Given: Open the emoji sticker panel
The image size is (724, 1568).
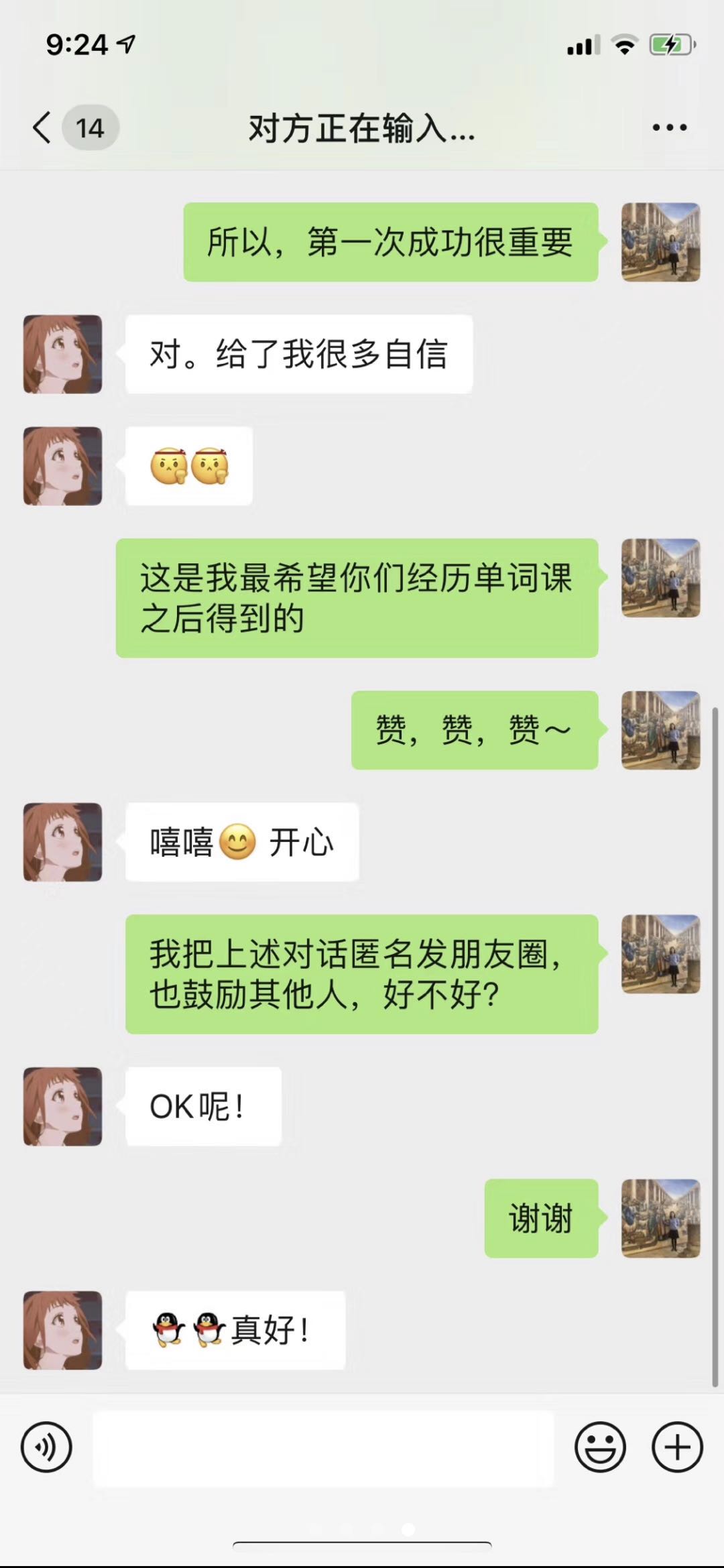Looking at the screenshot, I should (600, 1447).
